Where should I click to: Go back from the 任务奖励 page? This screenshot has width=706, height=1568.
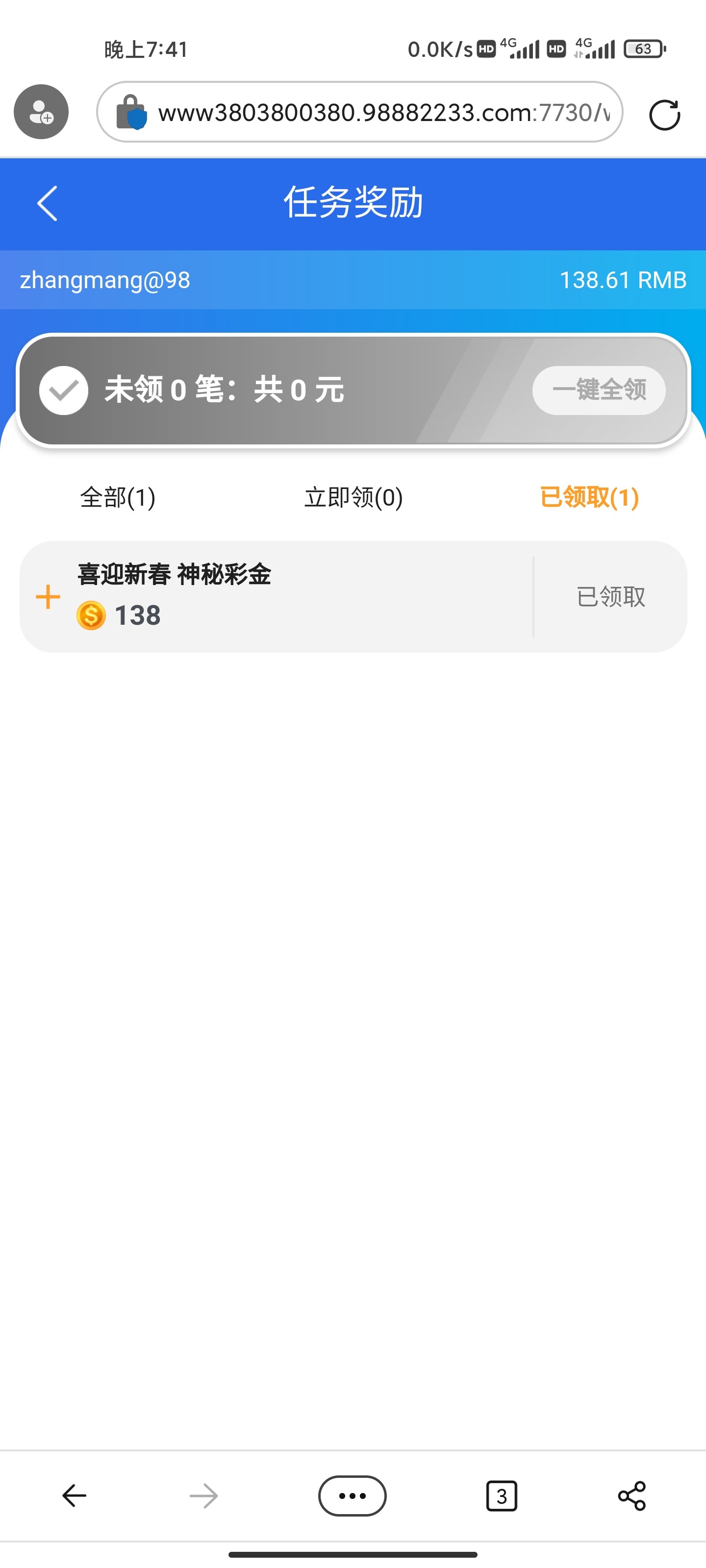point(48,203)
